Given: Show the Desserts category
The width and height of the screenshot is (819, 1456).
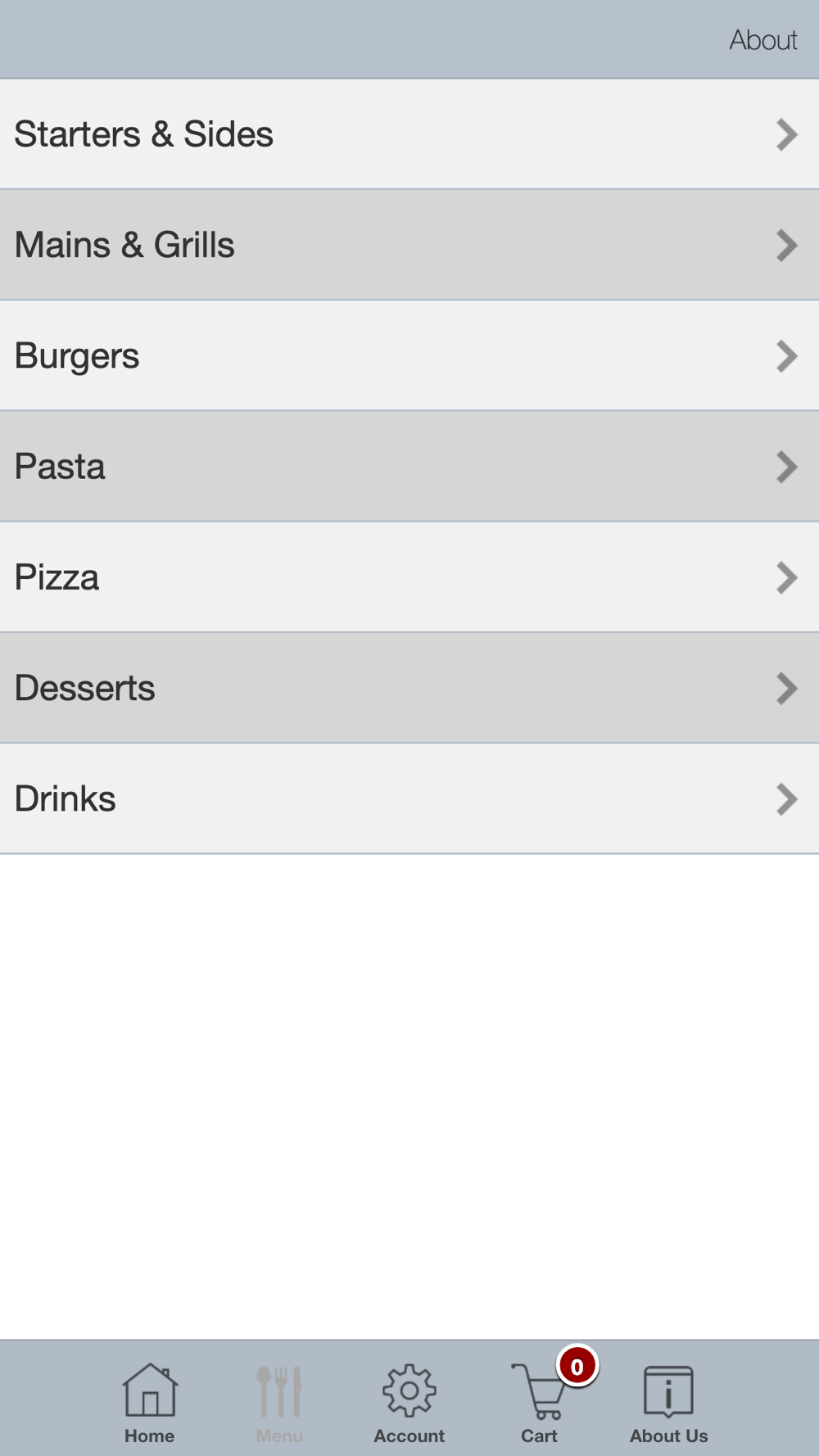Looking at the screenshot, I should tap(409, 688).
